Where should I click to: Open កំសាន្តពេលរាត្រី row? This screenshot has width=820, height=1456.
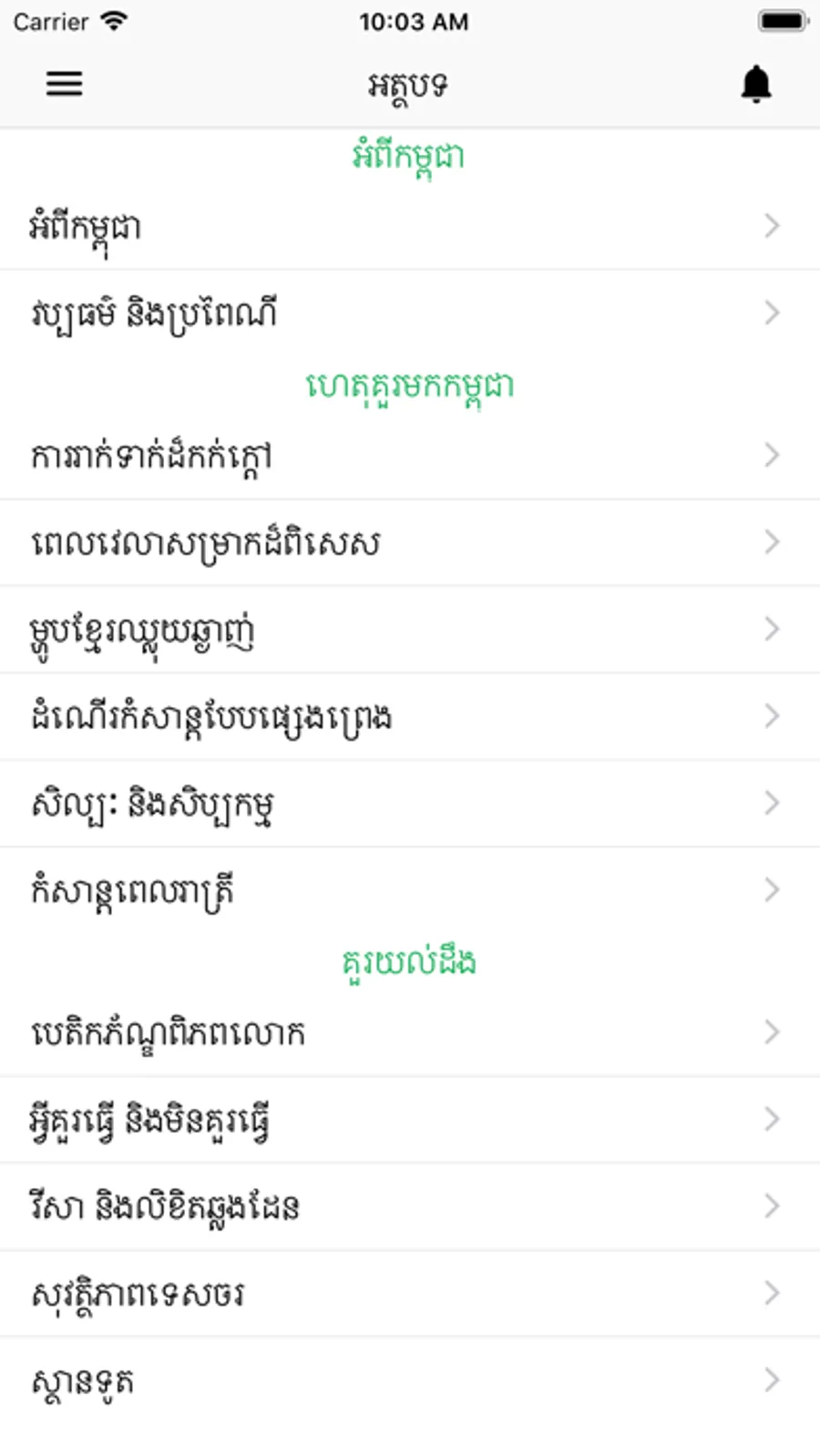click(410, 890)
